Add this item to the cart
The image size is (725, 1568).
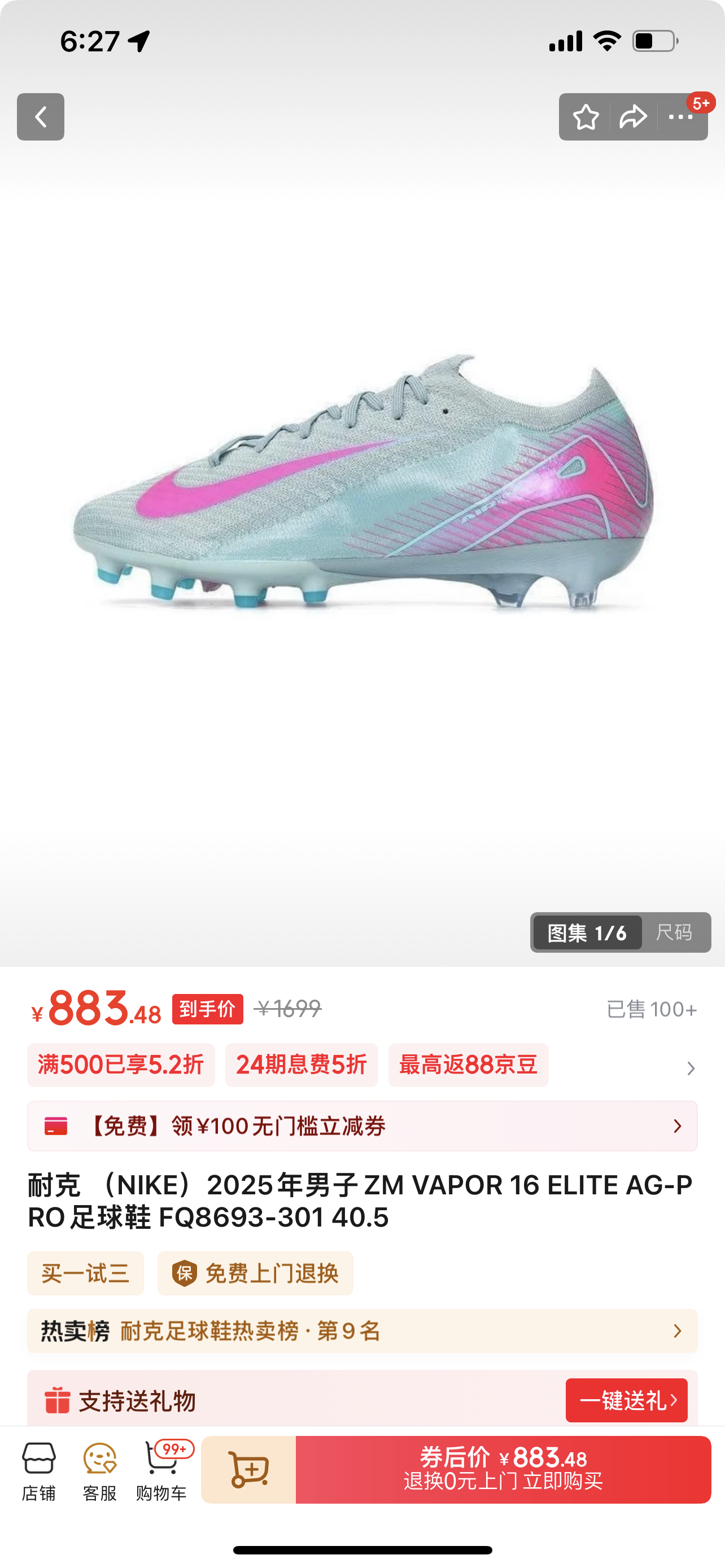[x=248, y=1470]
